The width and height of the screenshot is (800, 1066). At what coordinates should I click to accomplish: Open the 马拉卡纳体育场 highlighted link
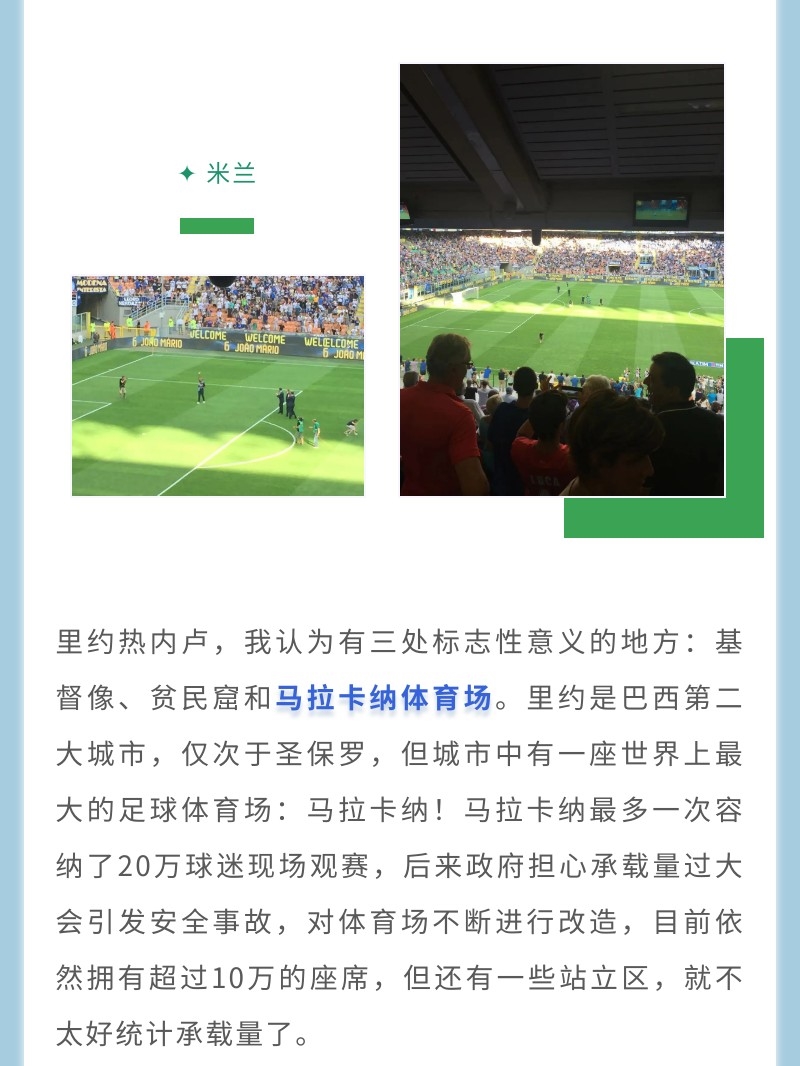[x=383, y=698]
